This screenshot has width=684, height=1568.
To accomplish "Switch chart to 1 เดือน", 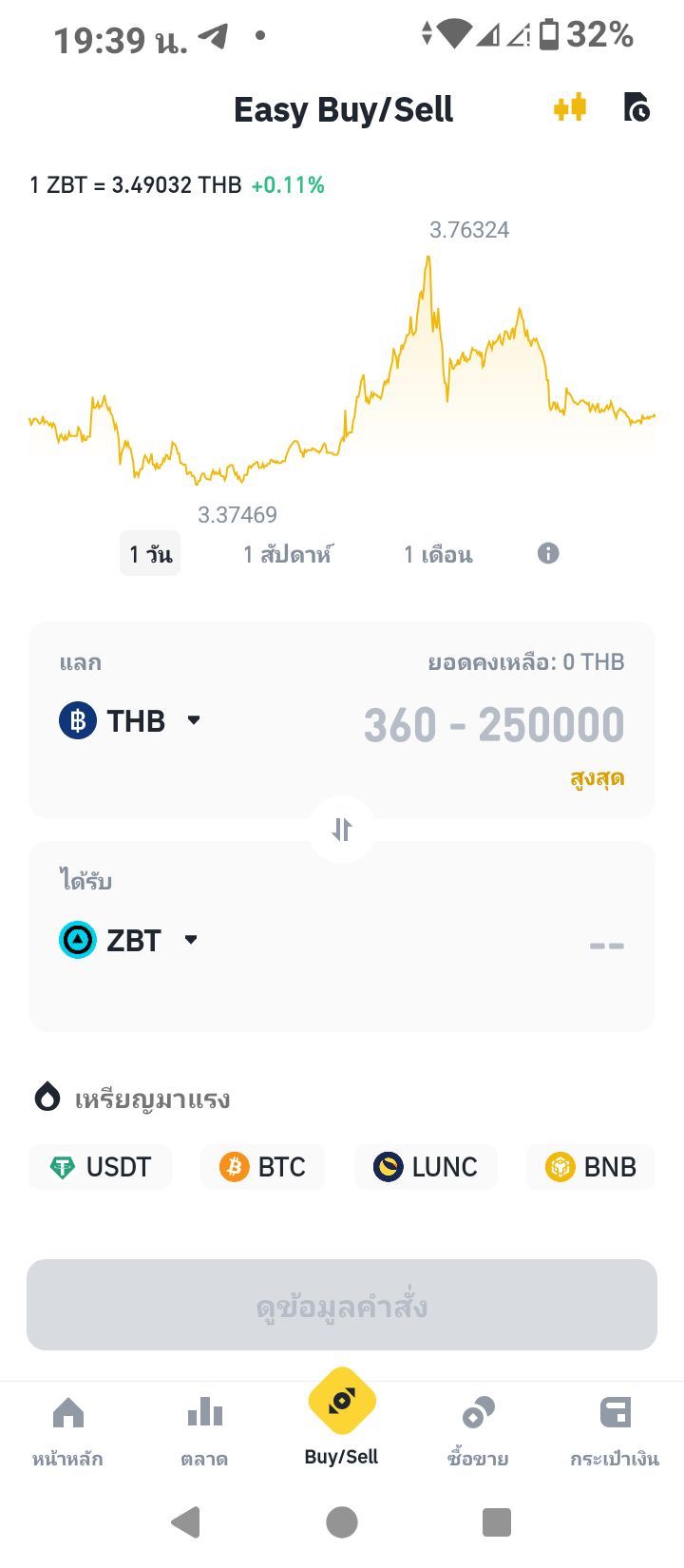I will (438, 554).
